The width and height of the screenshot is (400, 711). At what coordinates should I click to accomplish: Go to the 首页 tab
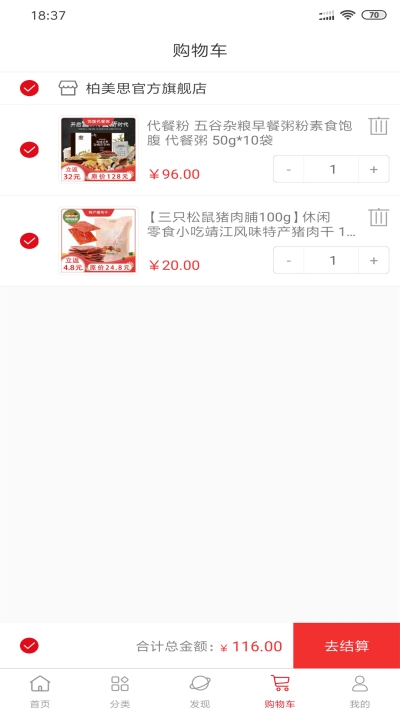pyautogui.click(x=40, y=691)
